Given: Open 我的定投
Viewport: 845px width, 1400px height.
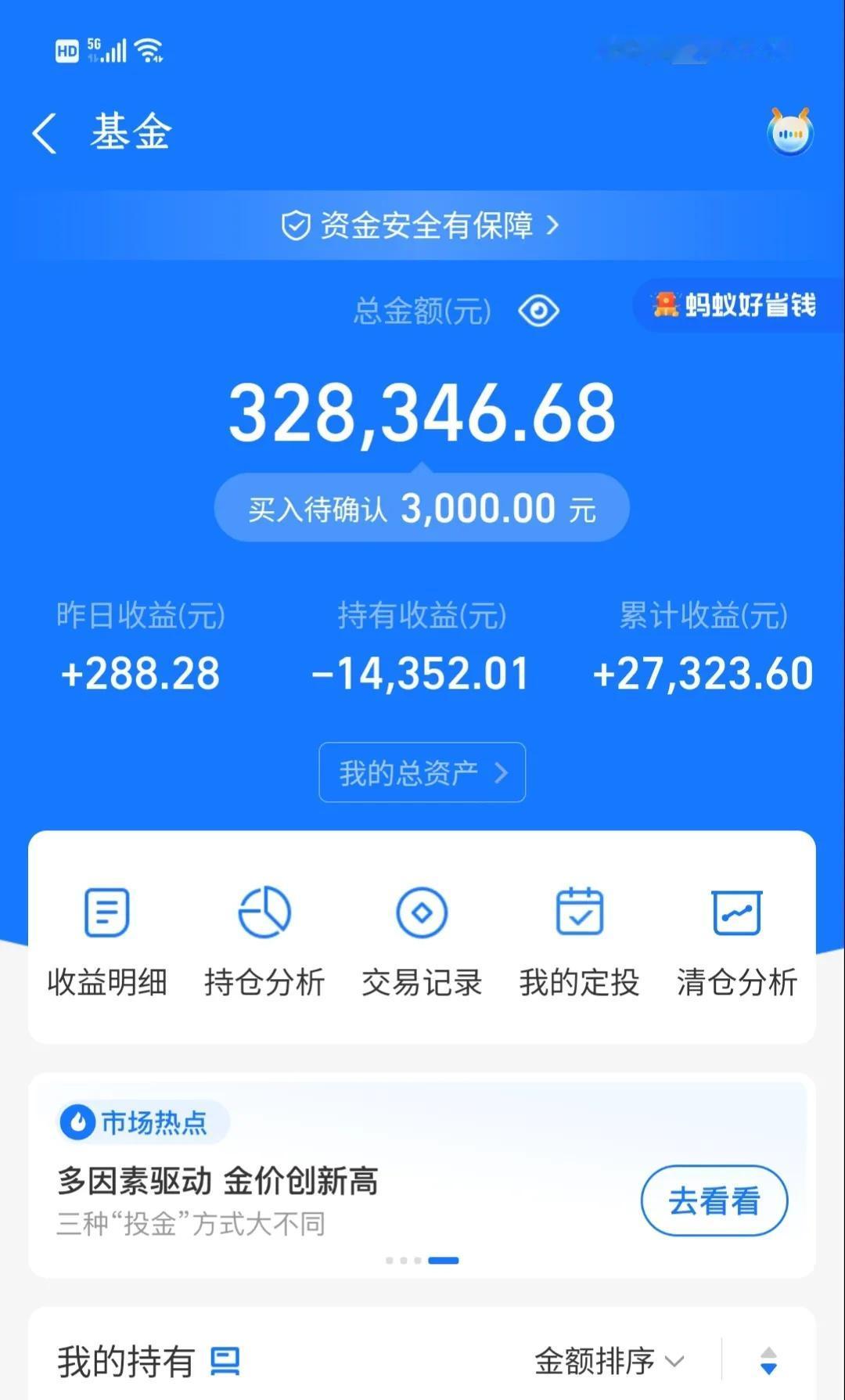Looking at the screenshot, I should pos(580,940).
